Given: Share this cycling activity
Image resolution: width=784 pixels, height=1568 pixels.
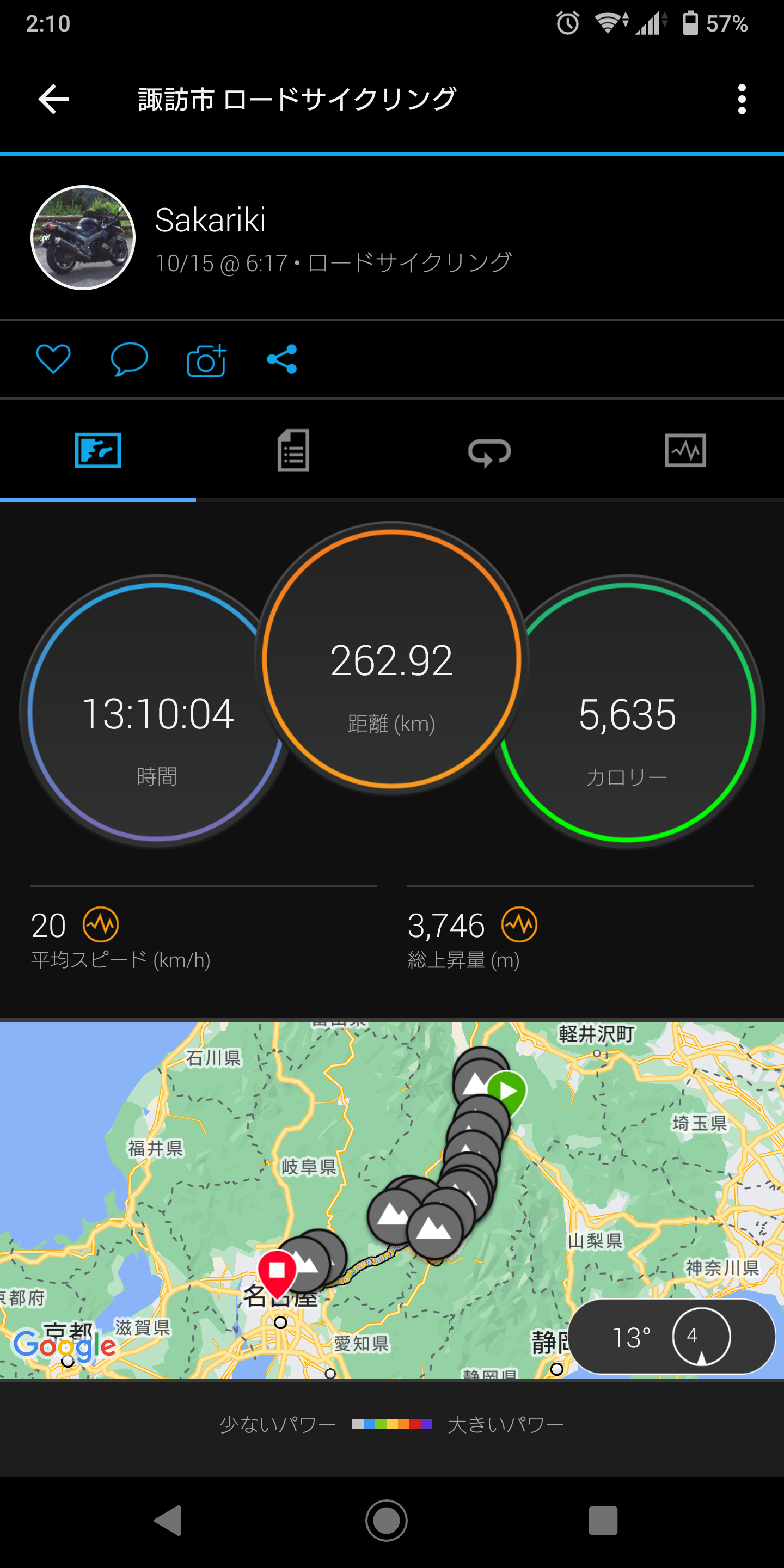Looking at the screenshot, I should tap(282, 359).
